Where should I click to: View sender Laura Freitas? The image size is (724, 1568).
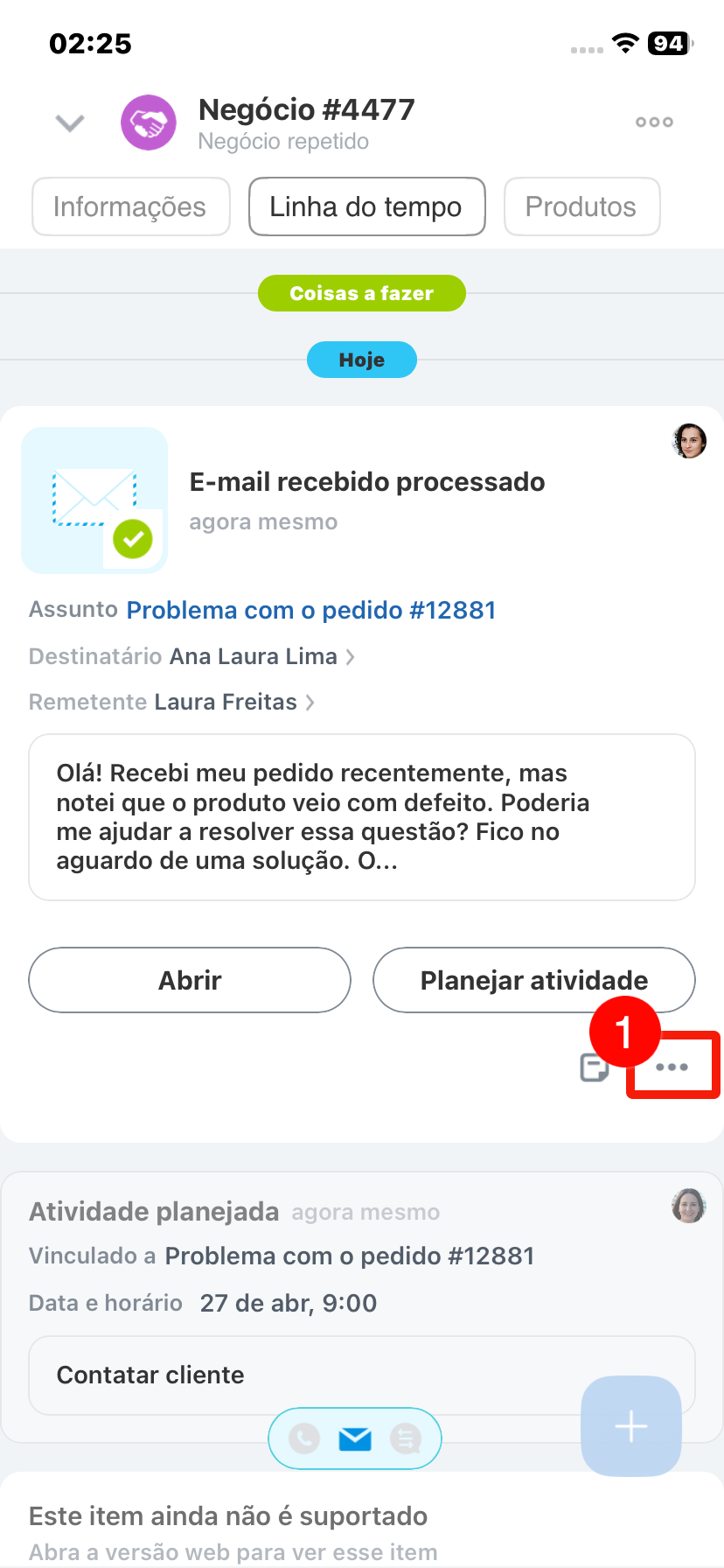[x=226, y=702]
